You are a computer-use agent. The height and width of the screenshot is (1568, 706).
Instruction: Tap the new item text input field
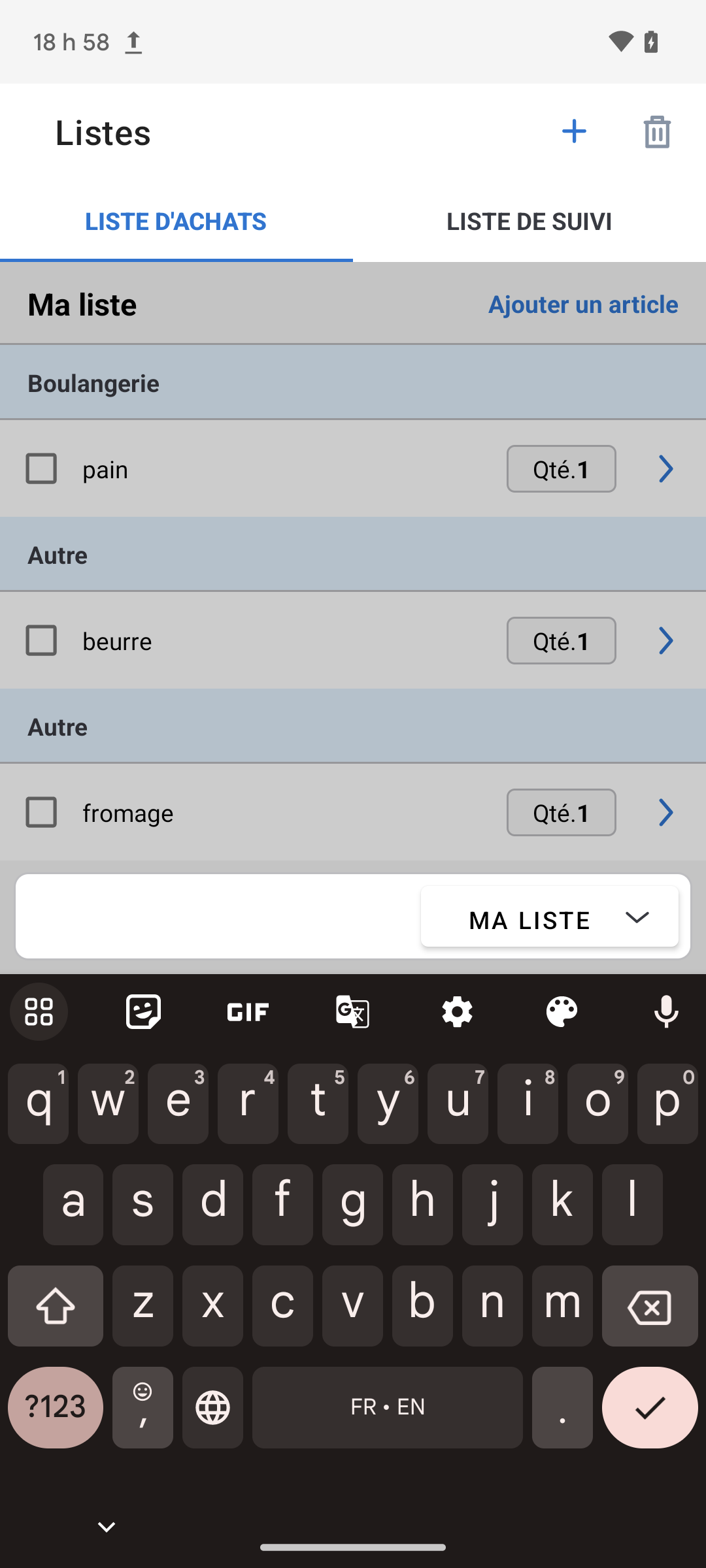tap(216, 917)
